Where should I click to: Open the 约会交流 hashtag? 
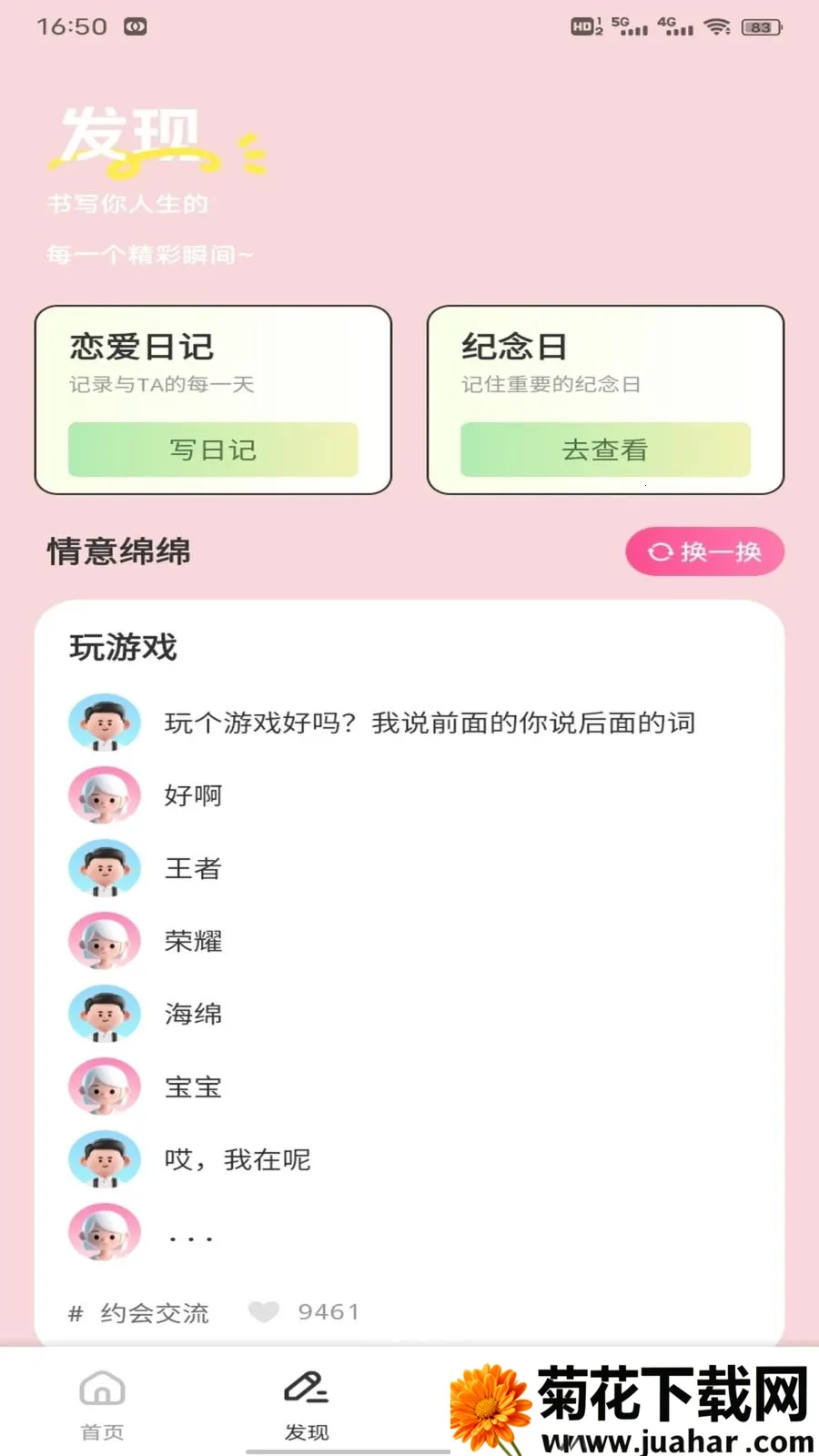coord(139,1312)
